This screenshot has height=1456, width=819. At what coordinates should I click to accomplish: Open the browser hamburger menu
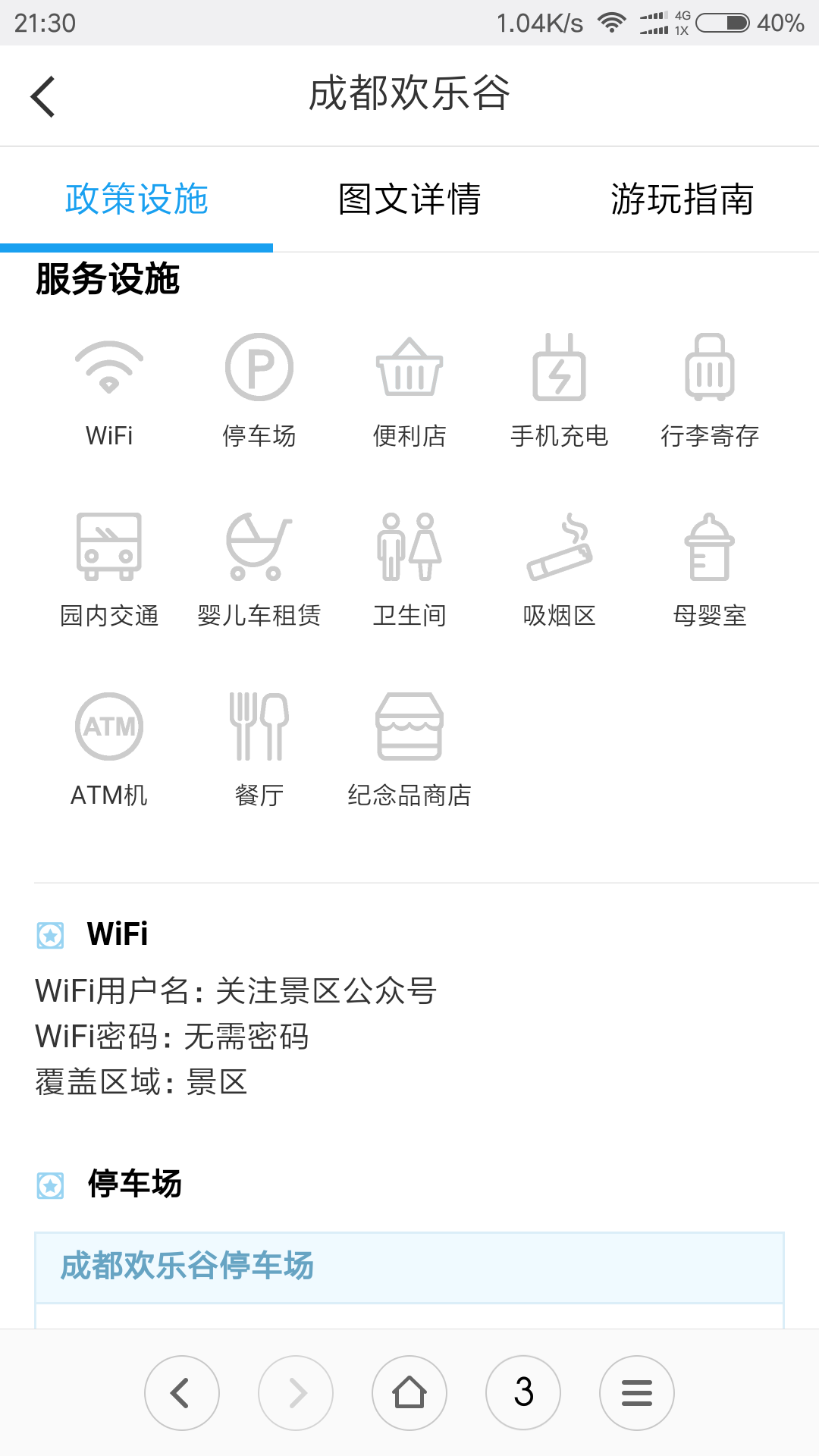637,1393
